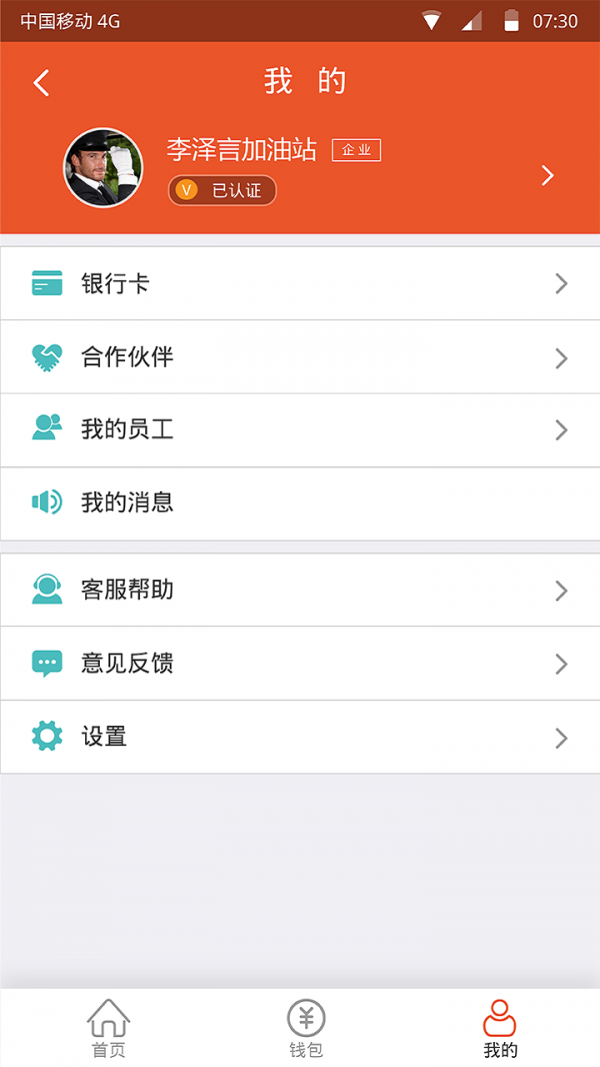
Task: Open 合作伙伴 partners list
Action: 300,357
